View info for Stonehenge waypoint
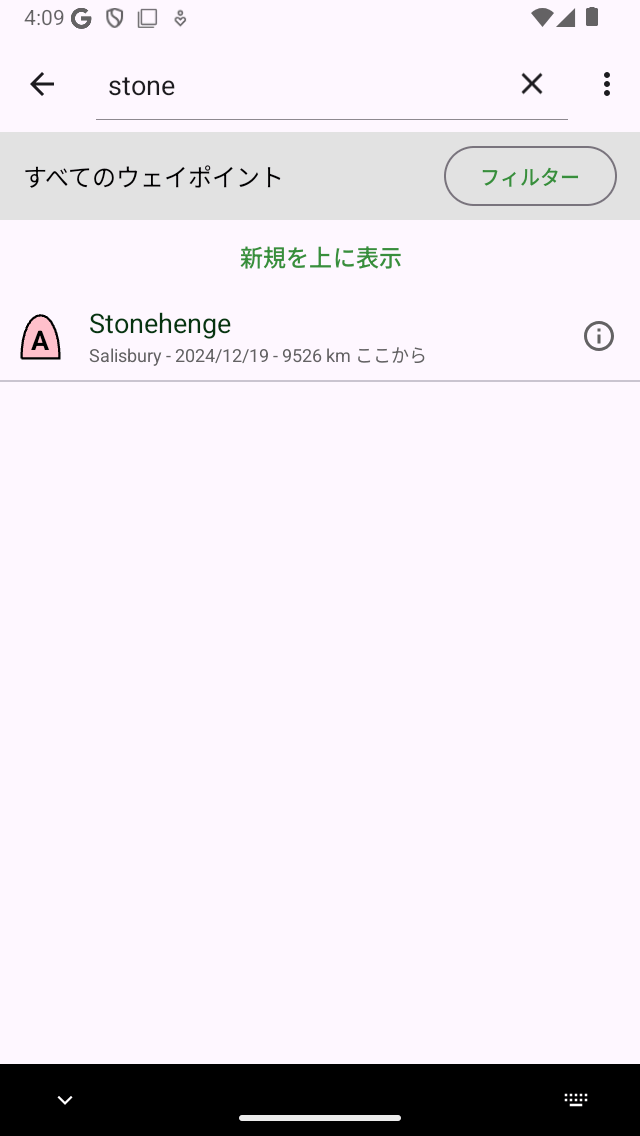This screenshot has height=1136, width=640. (x=598, y=337)
